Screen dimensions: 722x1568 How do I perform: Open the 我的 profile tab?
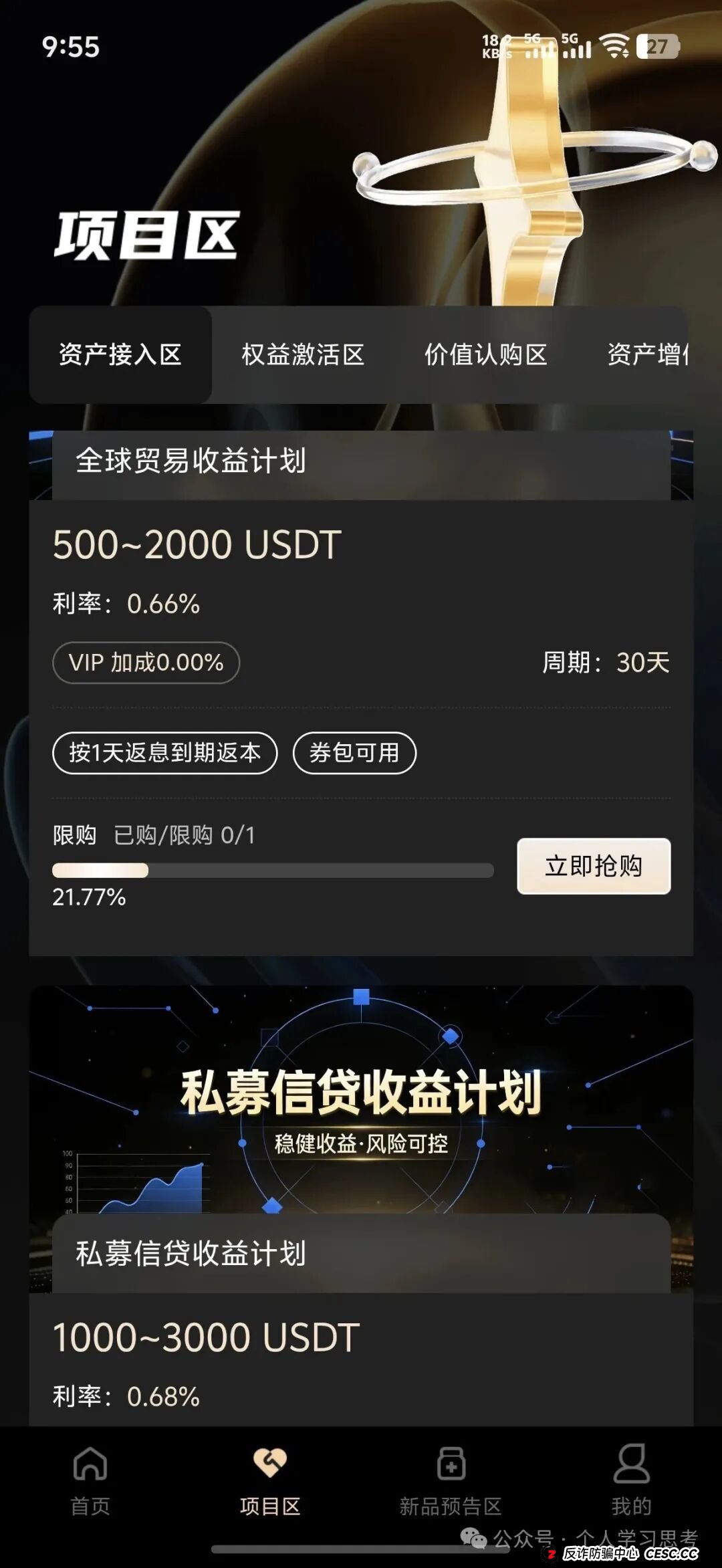(x=631, y=1480)
